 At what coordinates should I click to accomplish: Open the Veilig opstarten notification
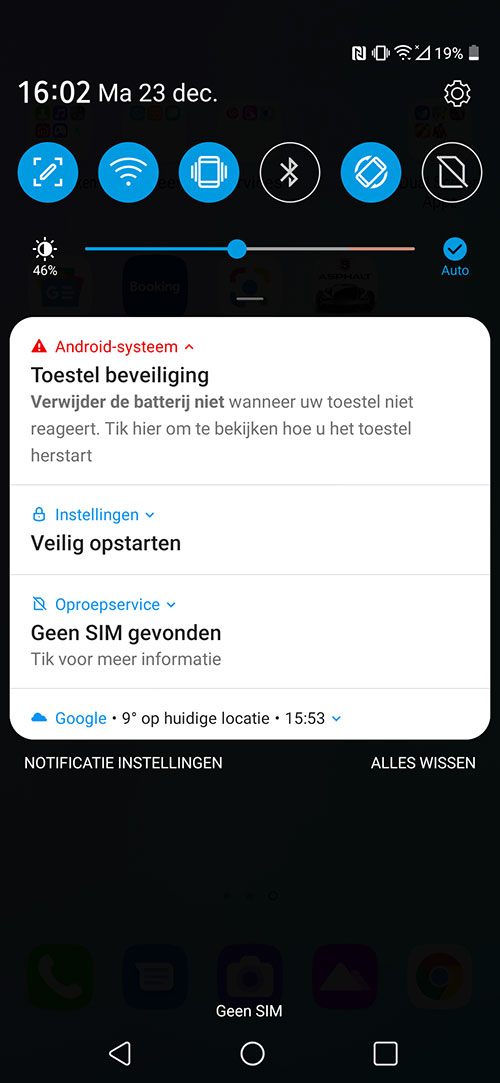coord(250,530)
